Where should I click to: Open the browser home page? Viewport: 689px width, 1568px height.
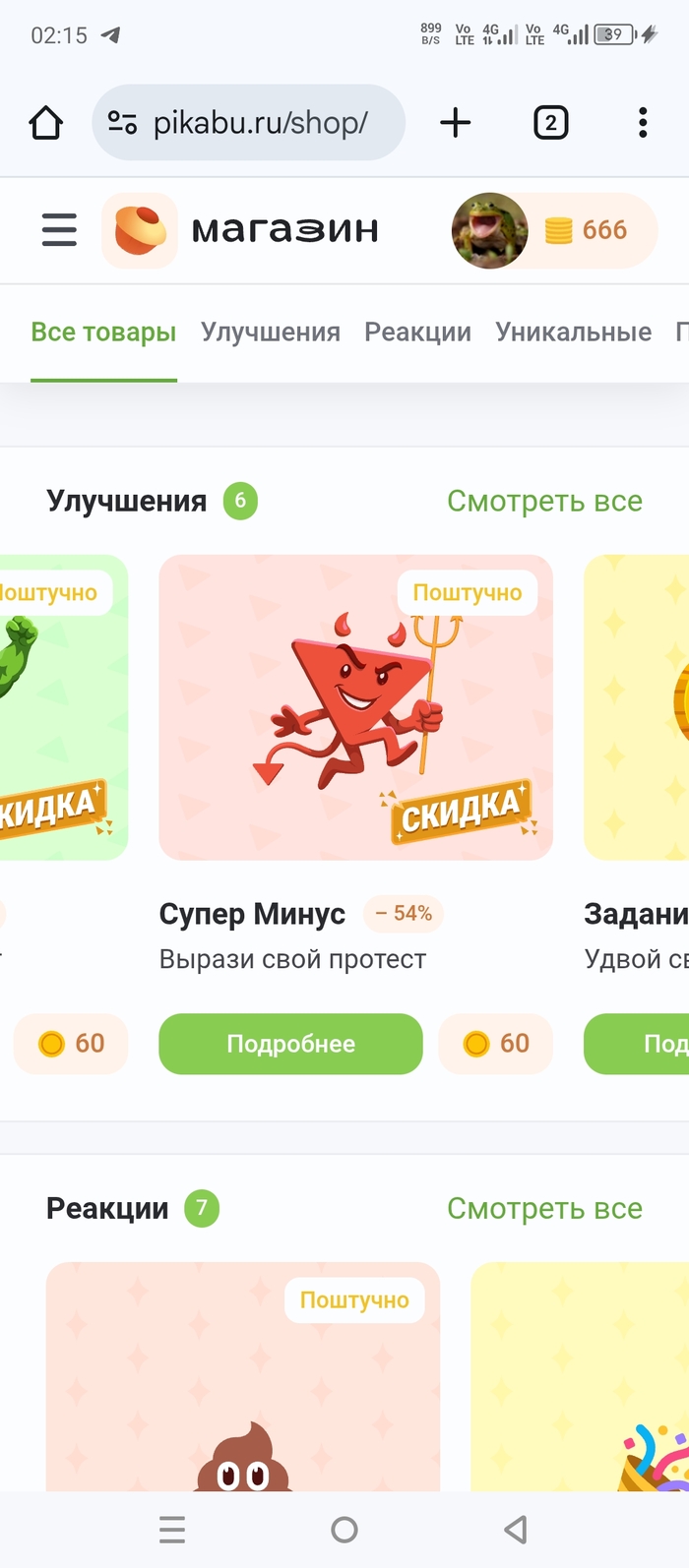coord(45,123)
